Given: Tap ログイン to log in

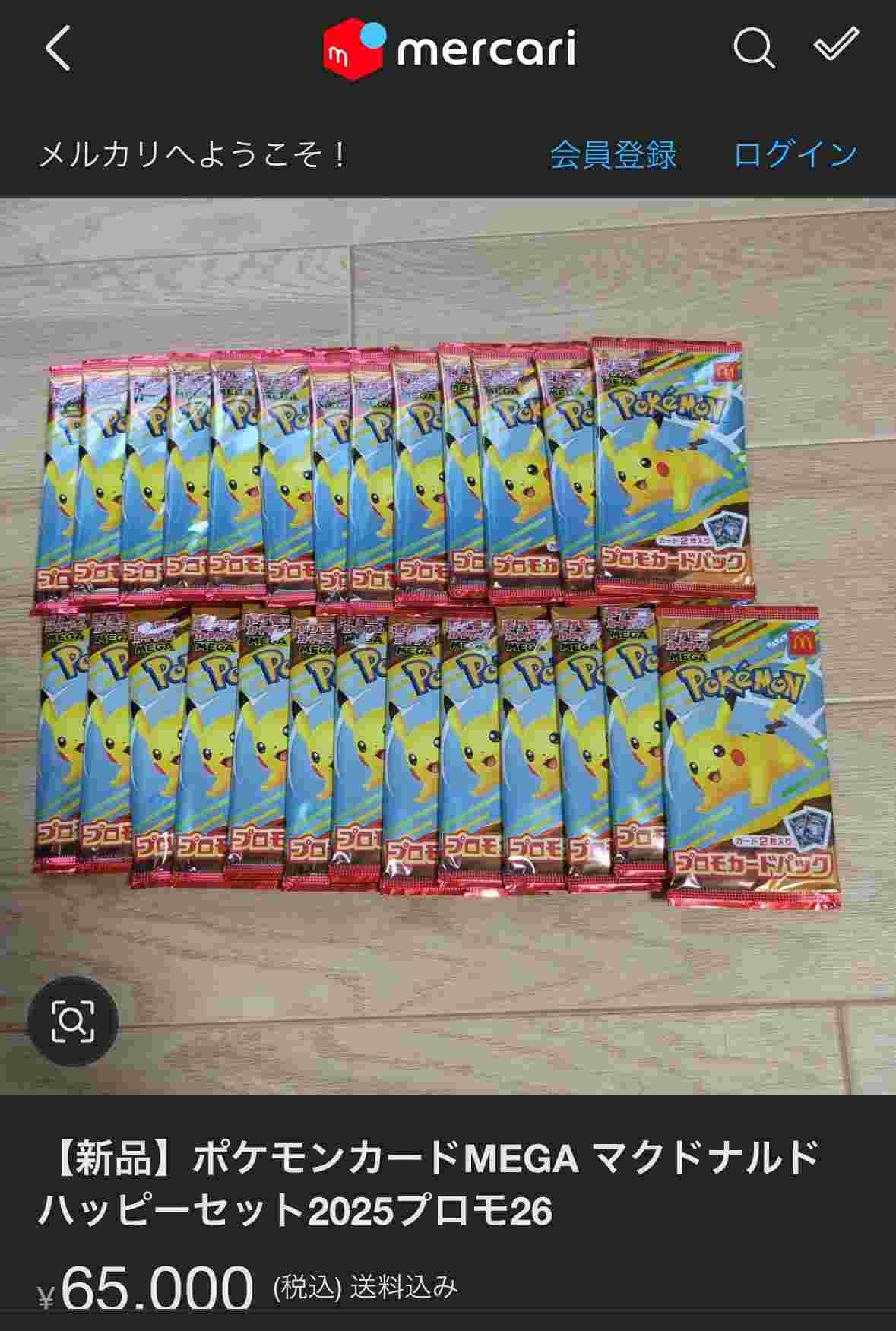Looking at the screenshot, I should pos(795,154).
